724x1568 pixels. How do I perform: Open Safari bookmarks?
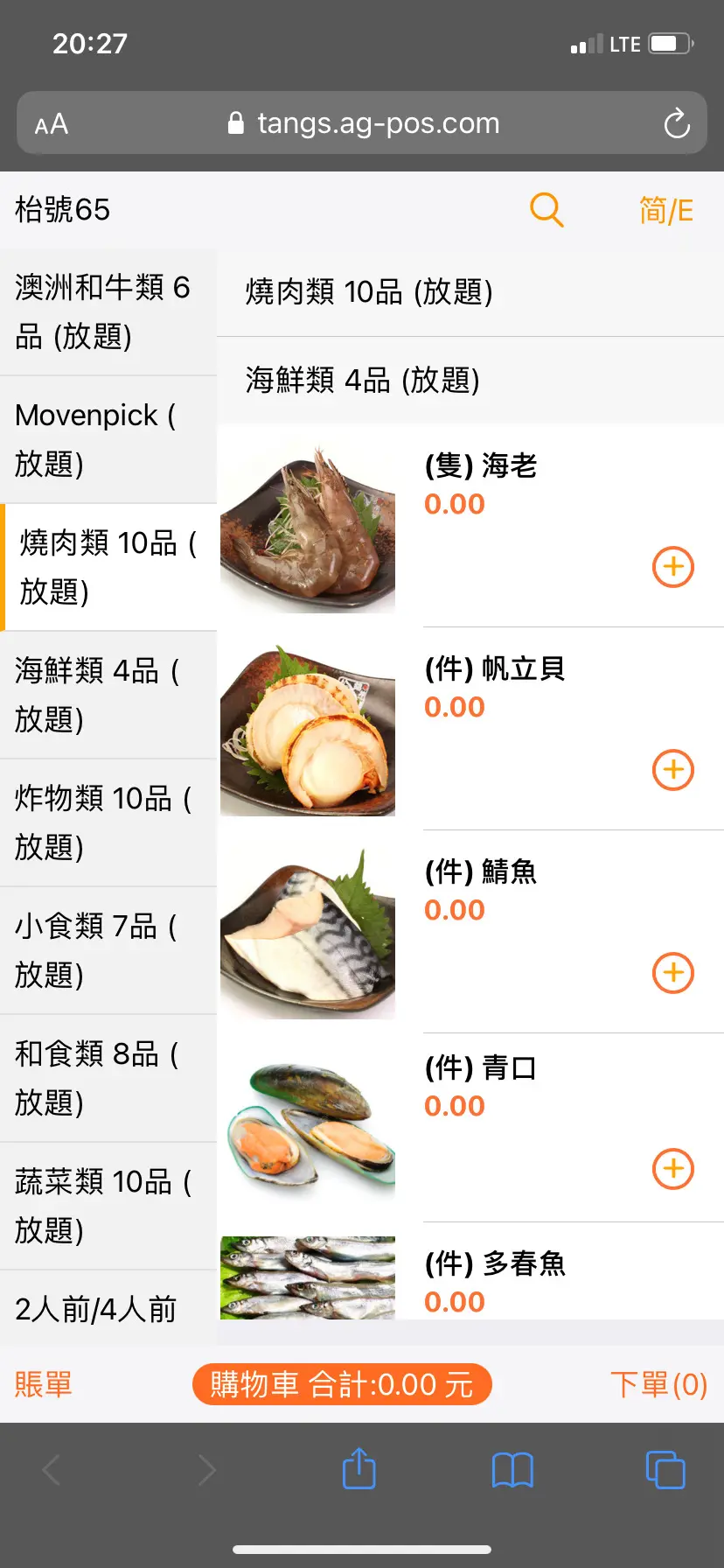pos(512,1470)
